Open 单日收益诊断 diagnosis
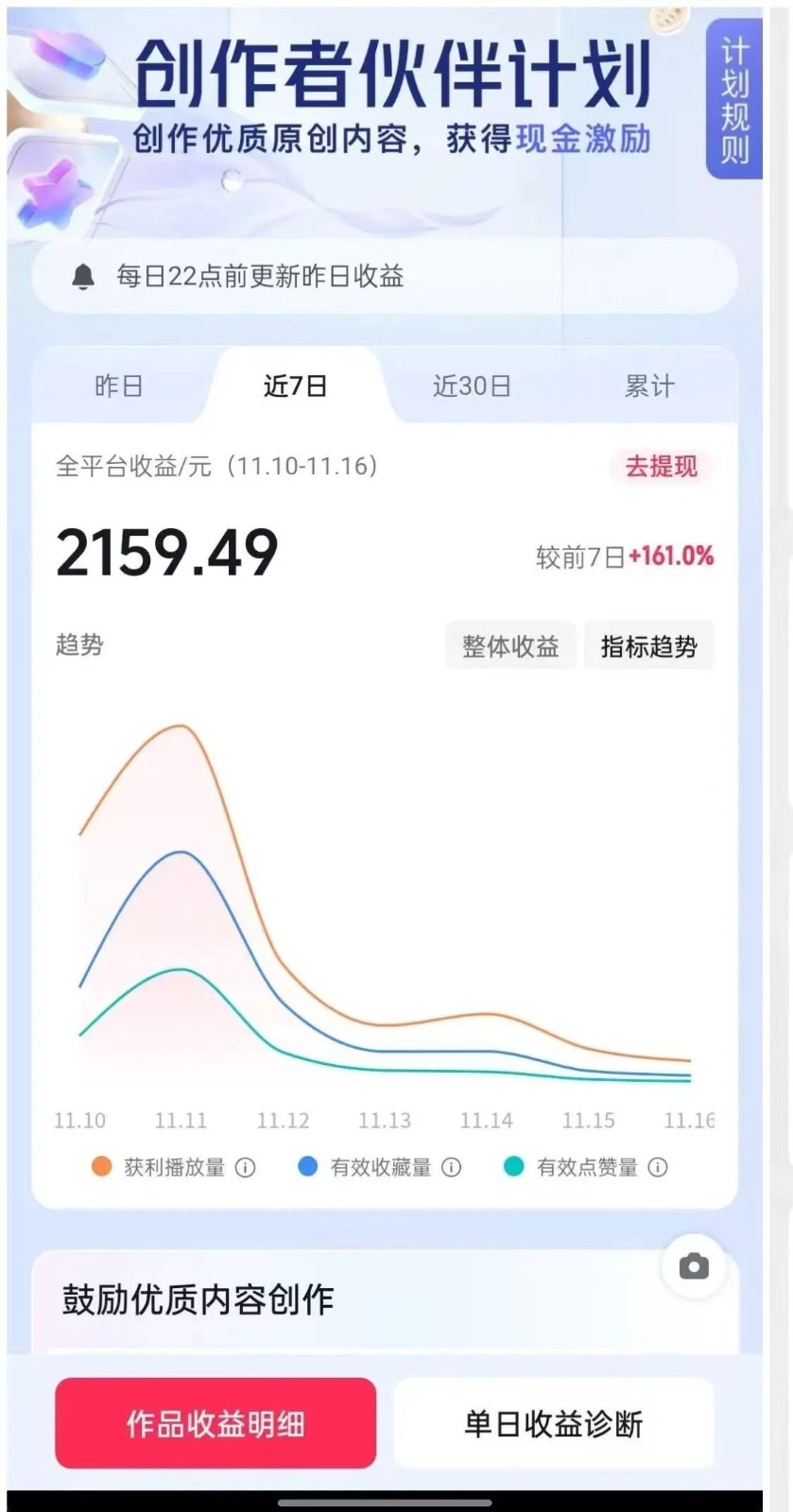This screenshot has height=1512, width=793. [554, 1423]
